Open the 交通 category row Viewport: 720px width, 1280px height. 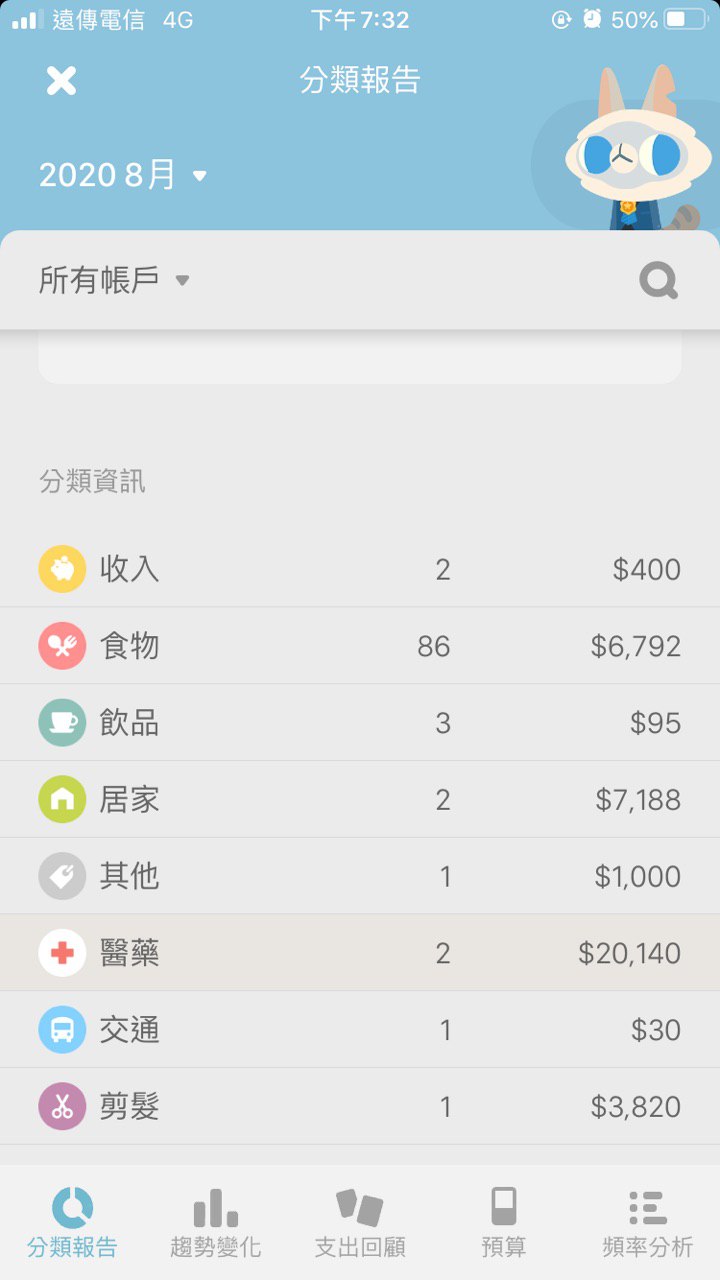(x=359, y=1030)
